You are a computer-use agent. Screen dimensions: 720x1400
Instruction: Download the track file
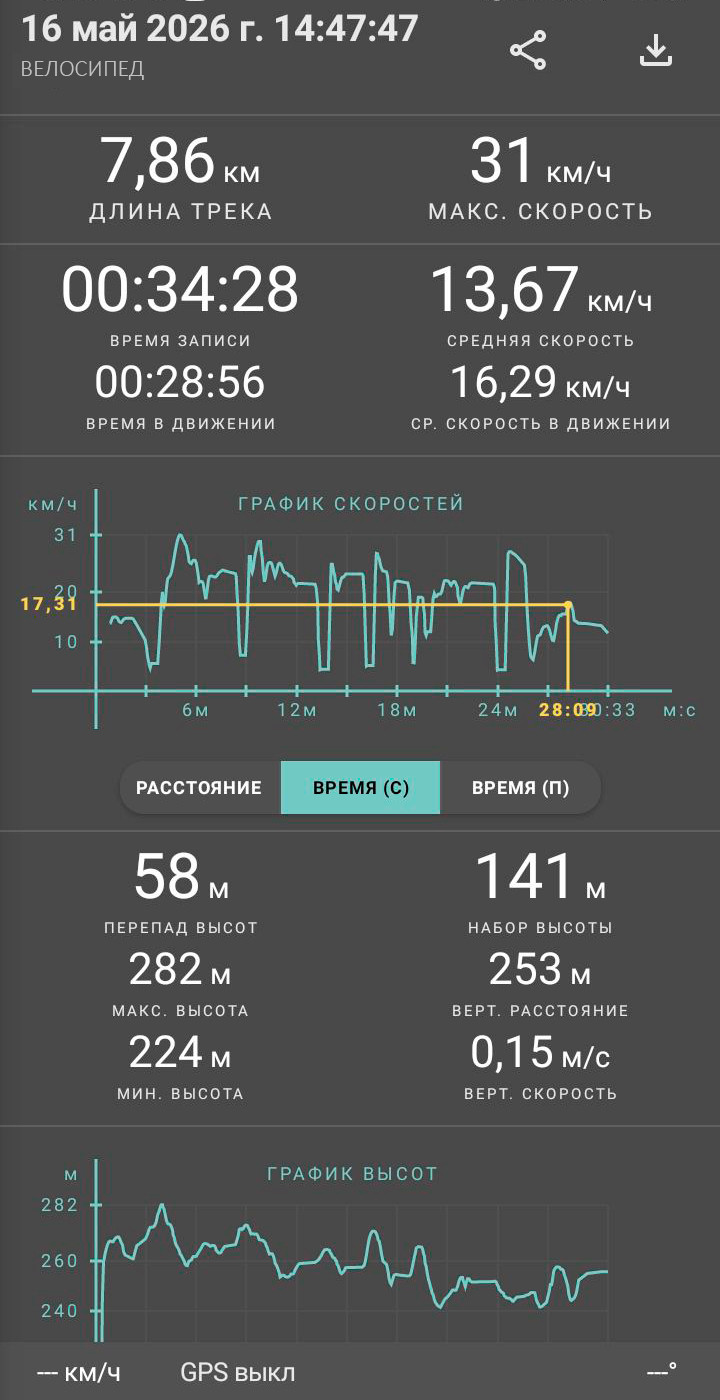(655, 50)
